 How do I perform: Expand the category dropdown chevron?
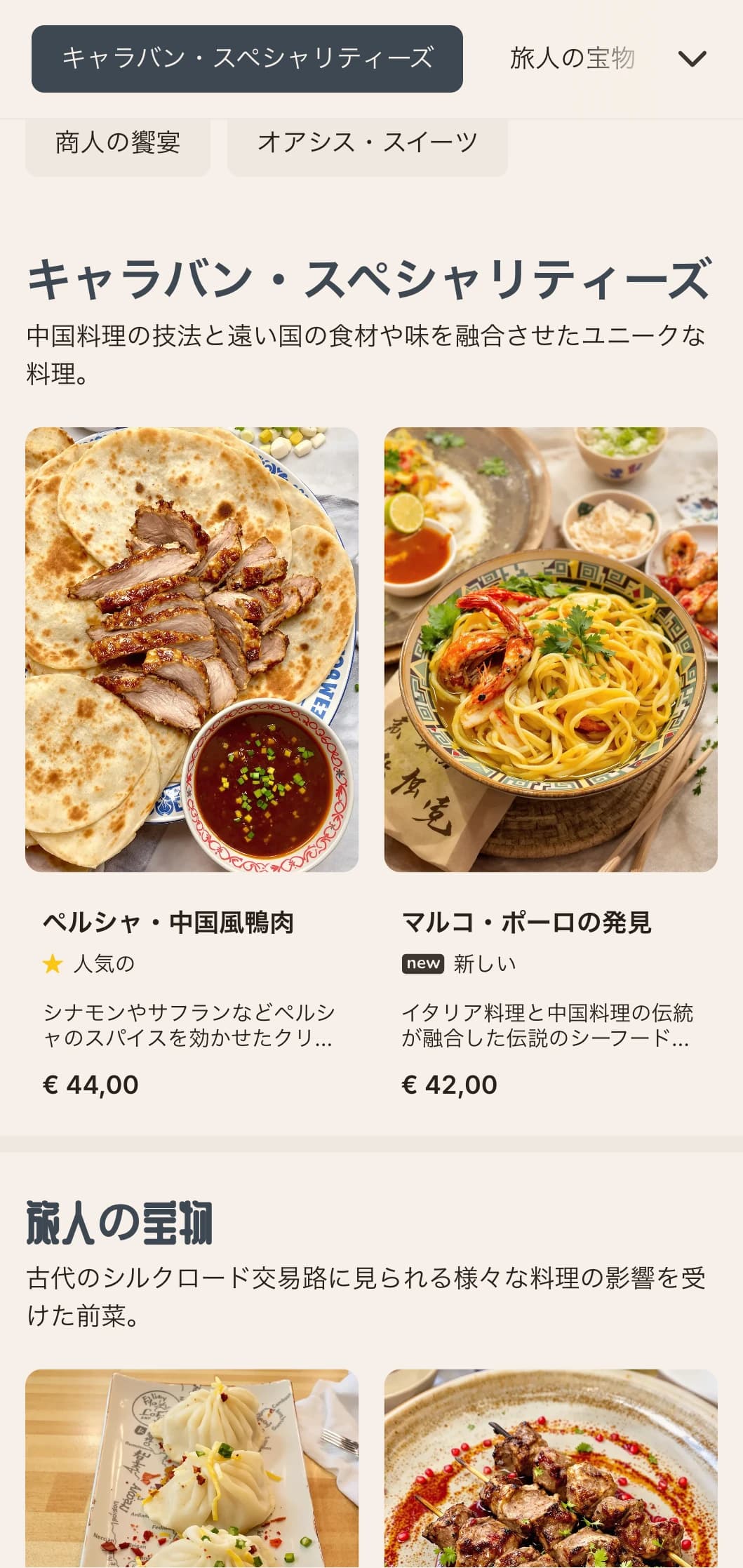692,59
